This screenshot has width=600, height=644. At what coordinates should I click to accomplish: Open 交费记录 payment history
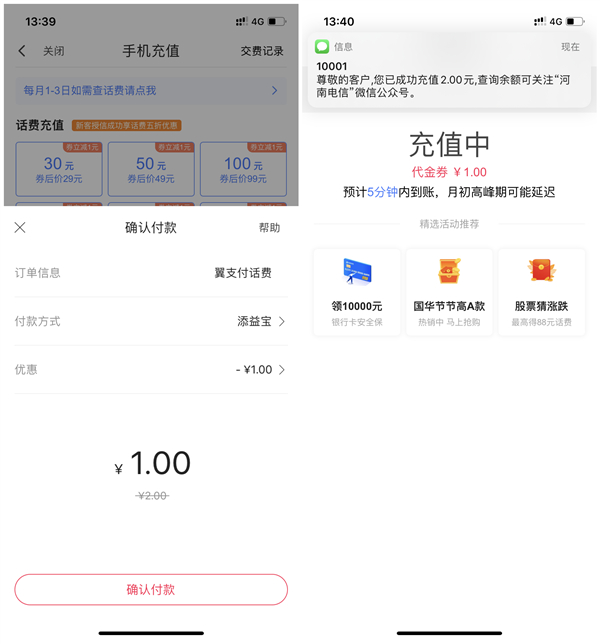coord(262,51)
